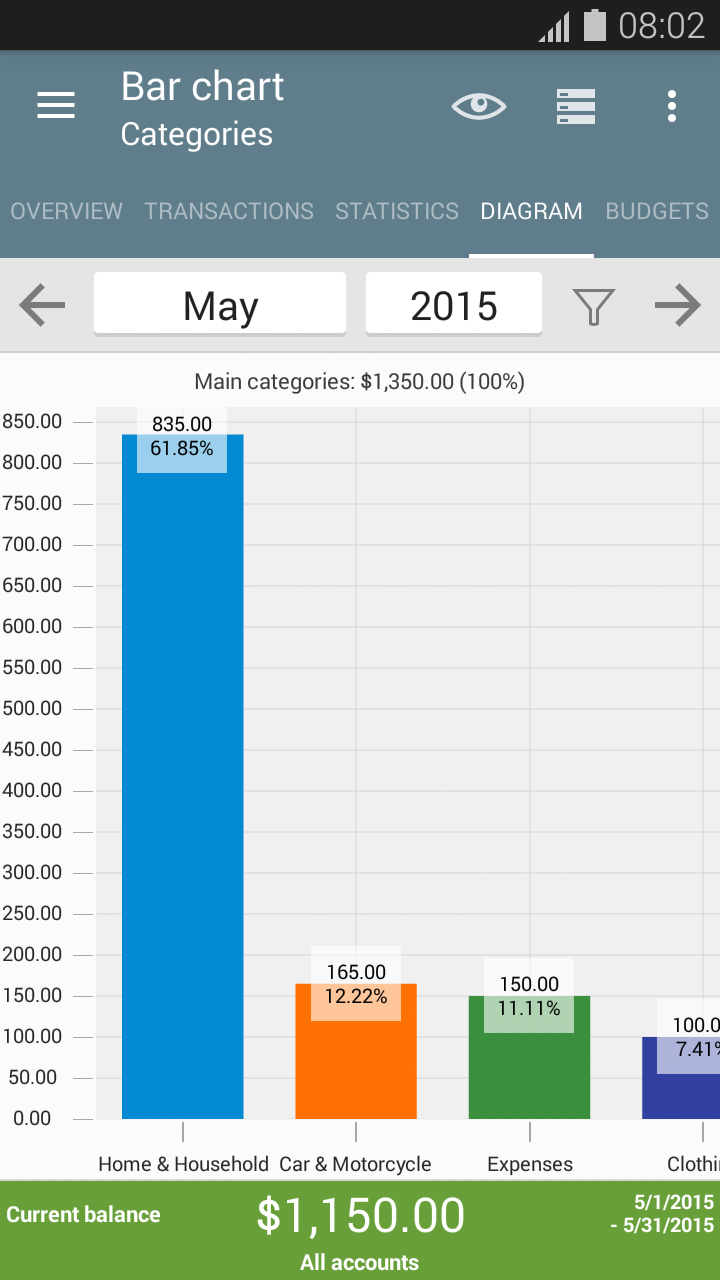Open the 2015 year picker
Screen dimensions: 720x1280
(454, 305)
